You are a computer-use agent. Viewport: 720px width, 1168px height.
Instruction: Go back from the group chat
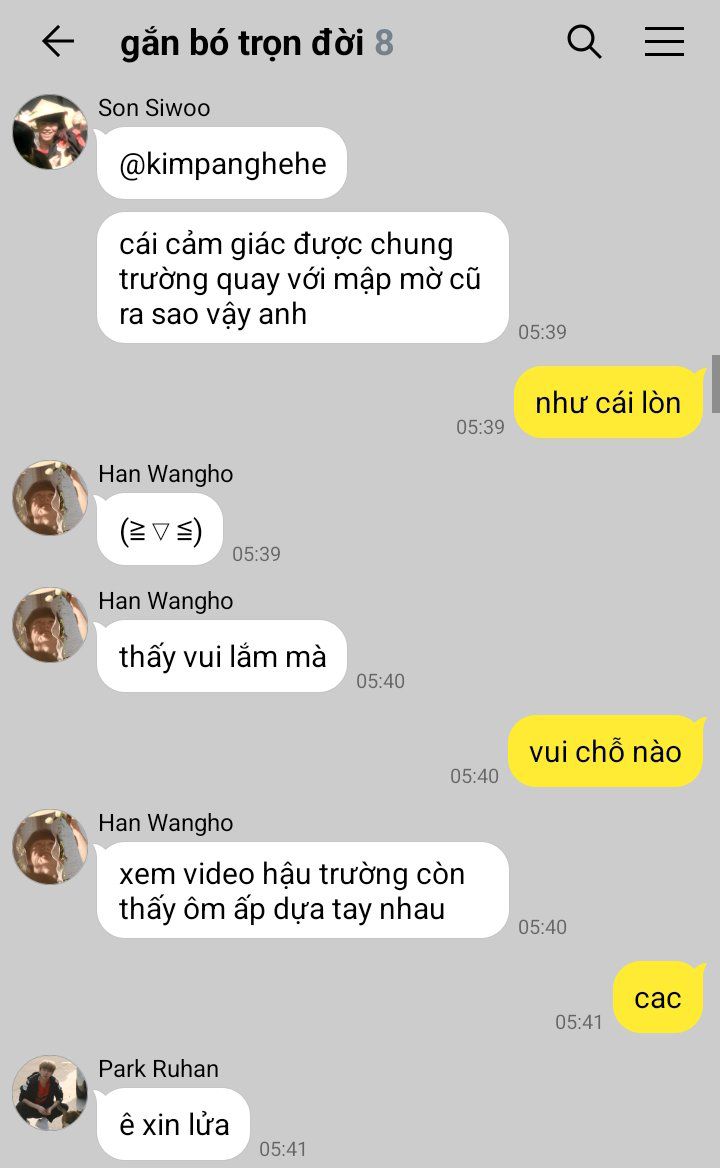[58, 42]
